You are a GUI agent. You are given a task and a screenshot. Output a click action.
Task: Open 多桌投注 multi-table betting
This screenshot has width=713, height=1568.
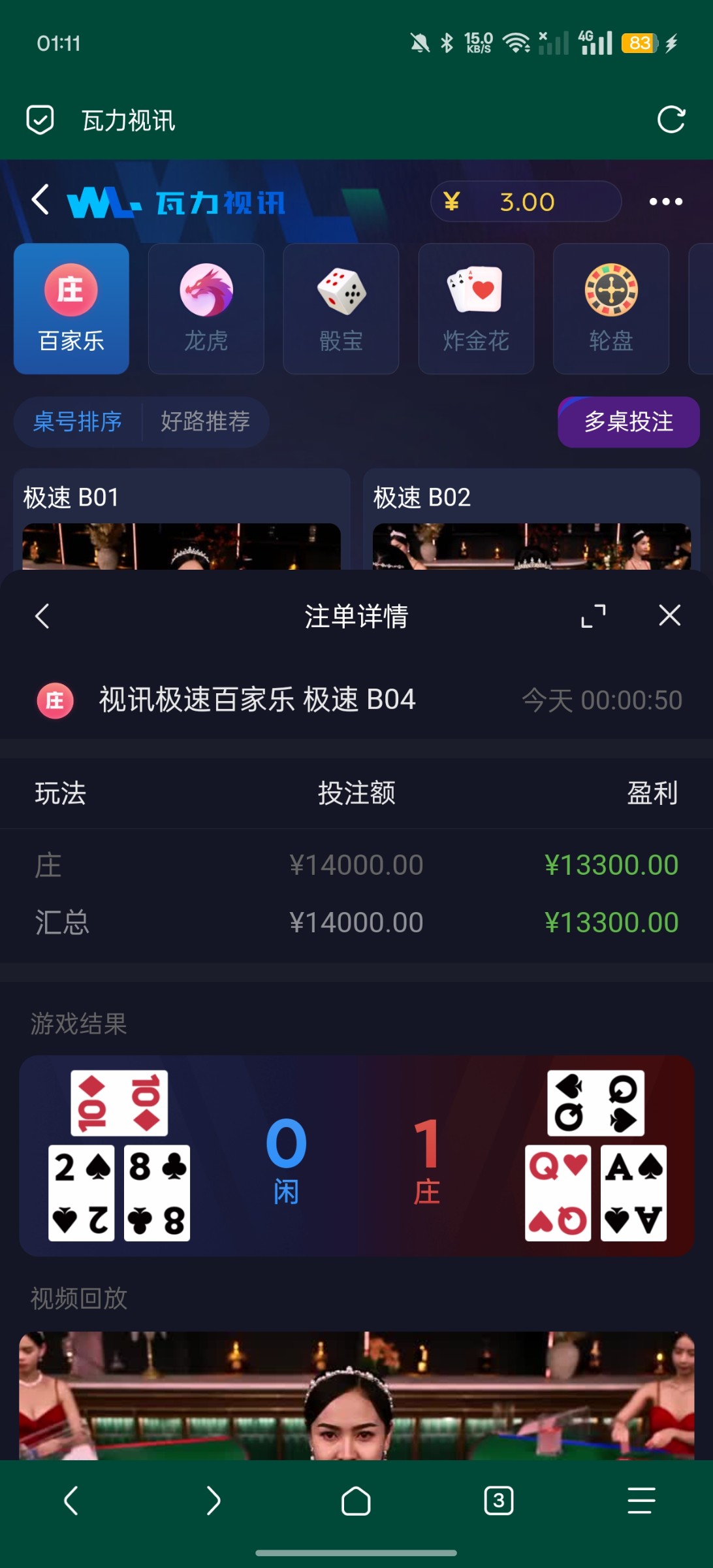tap(628, 422)
